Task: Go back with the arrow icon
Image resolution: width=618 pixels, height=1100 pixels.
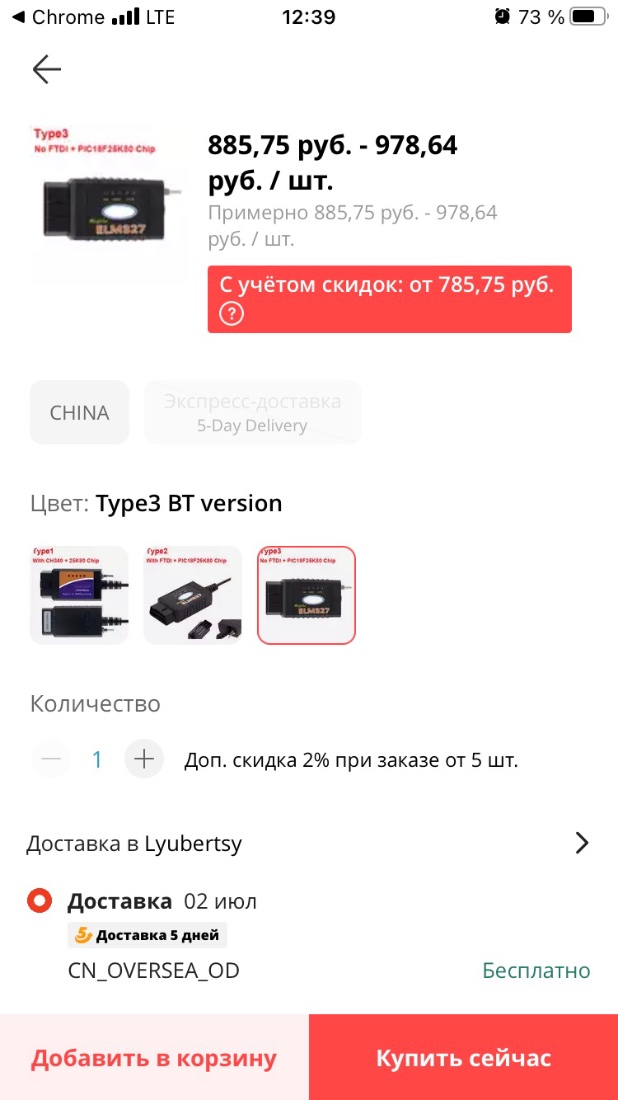Action: click(47, 69)
